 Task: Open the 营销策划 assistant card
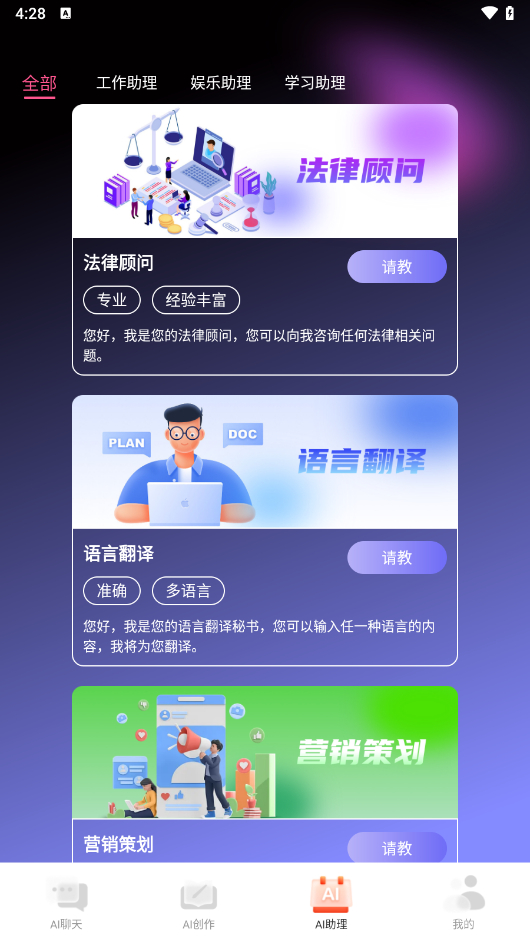(x=265, y=774)
